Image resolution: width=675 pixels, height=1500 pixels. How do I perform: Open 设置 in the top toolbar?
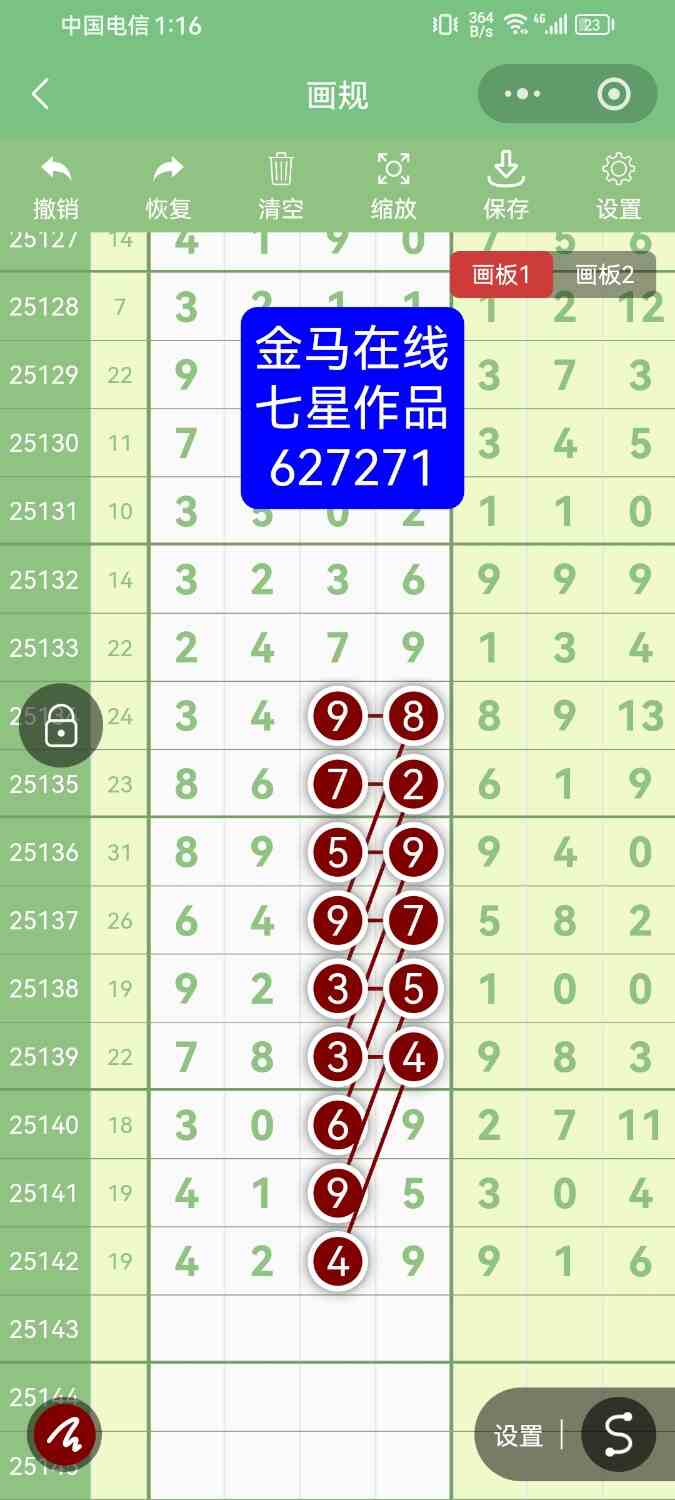tap(619, 186)
